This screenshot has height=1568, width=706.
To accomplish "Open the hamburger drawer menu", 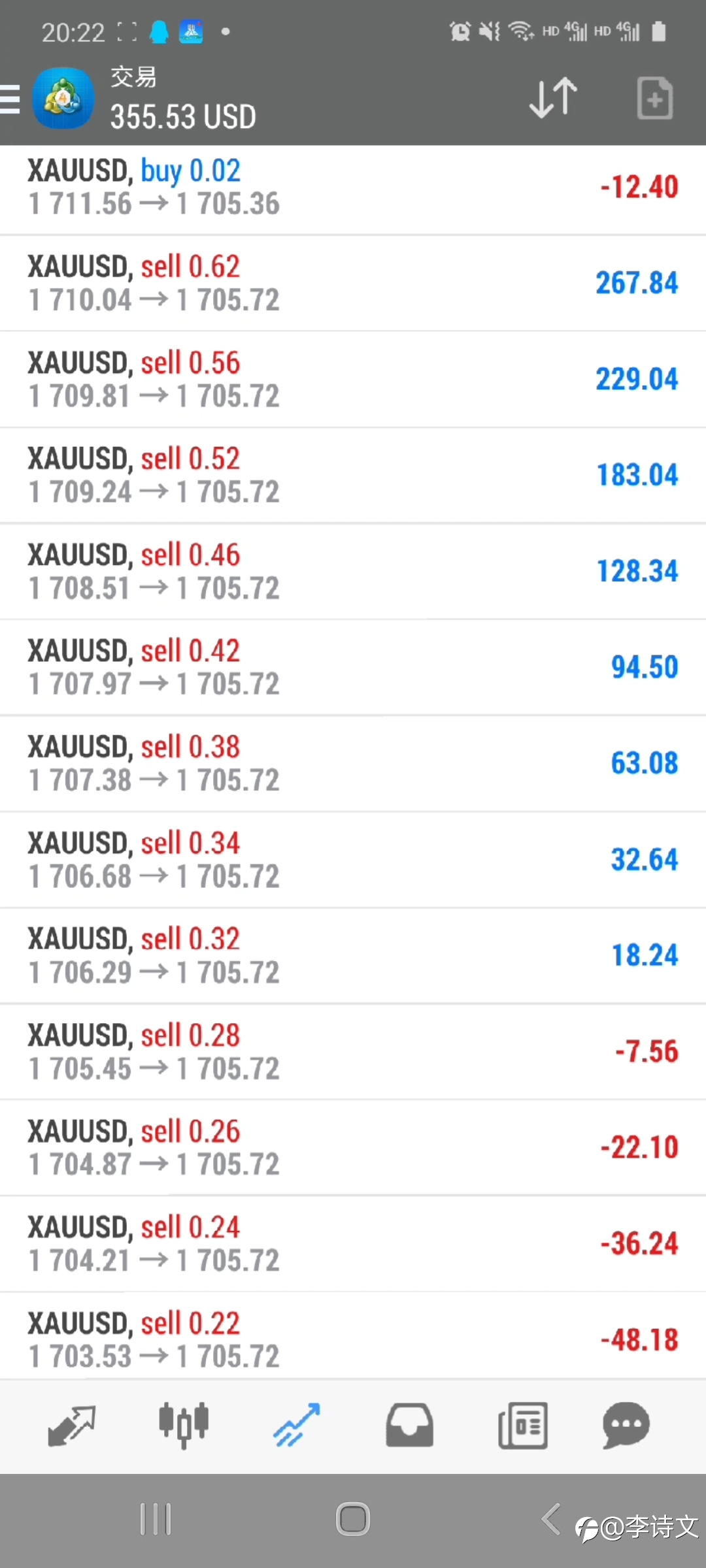I will click(10, 99).
